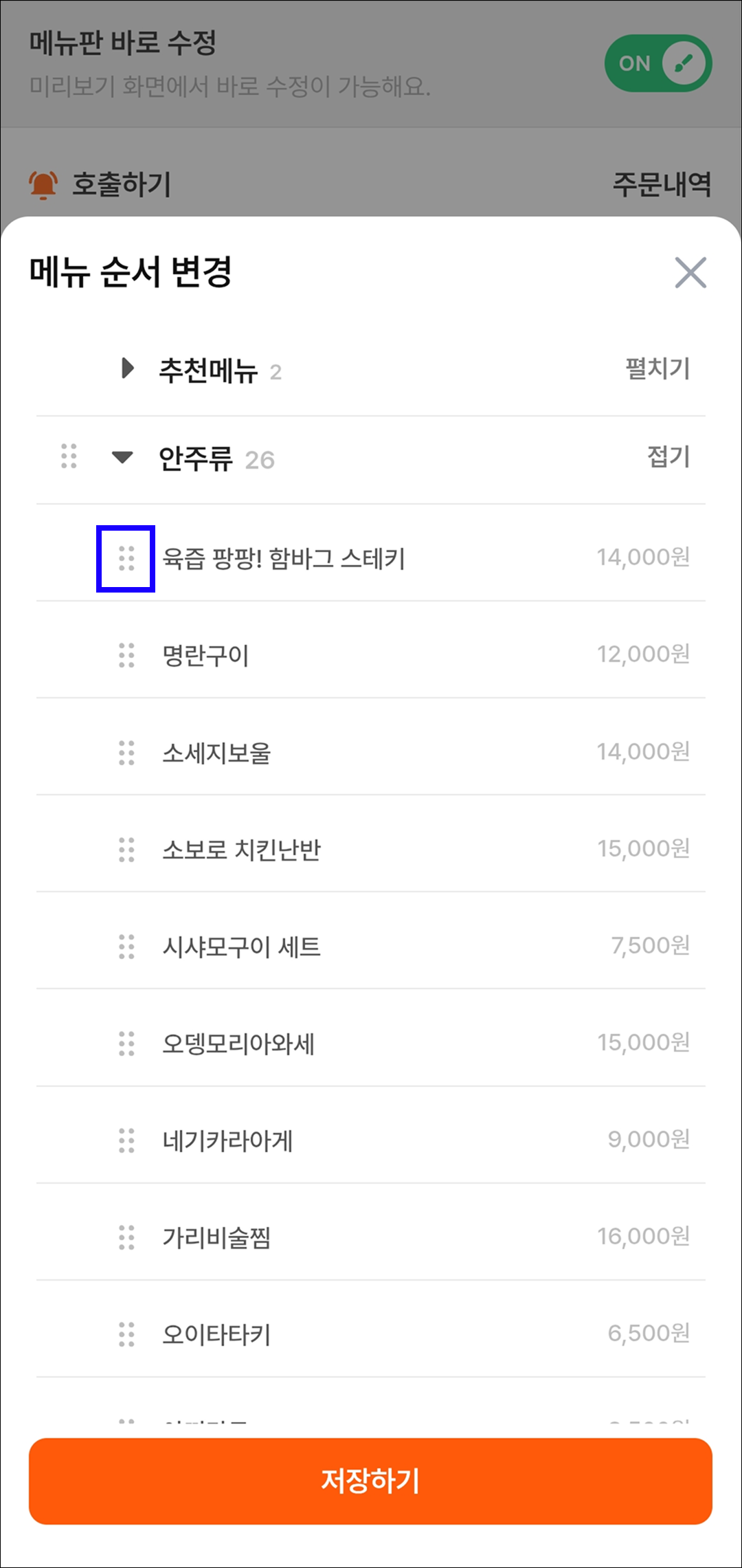
Task: Expand the 추천메뉴 category with 펼치기
Action: point(657,368)
